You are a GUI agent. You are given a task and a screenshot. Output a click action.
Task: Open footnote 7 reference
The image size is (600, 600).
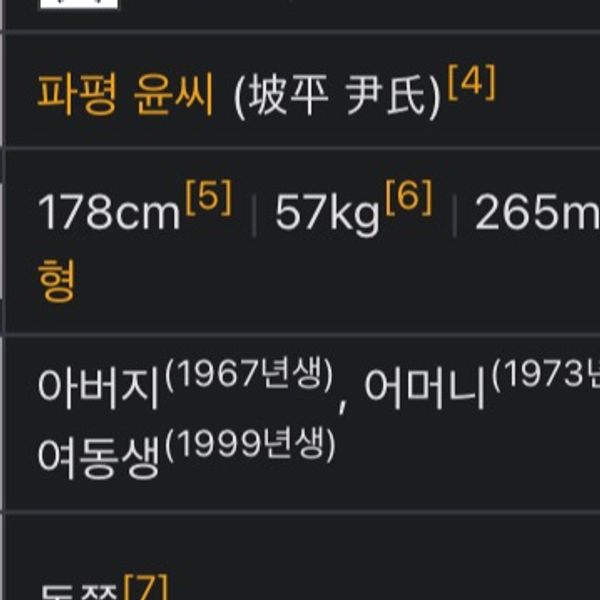click(x=146, y=587)
